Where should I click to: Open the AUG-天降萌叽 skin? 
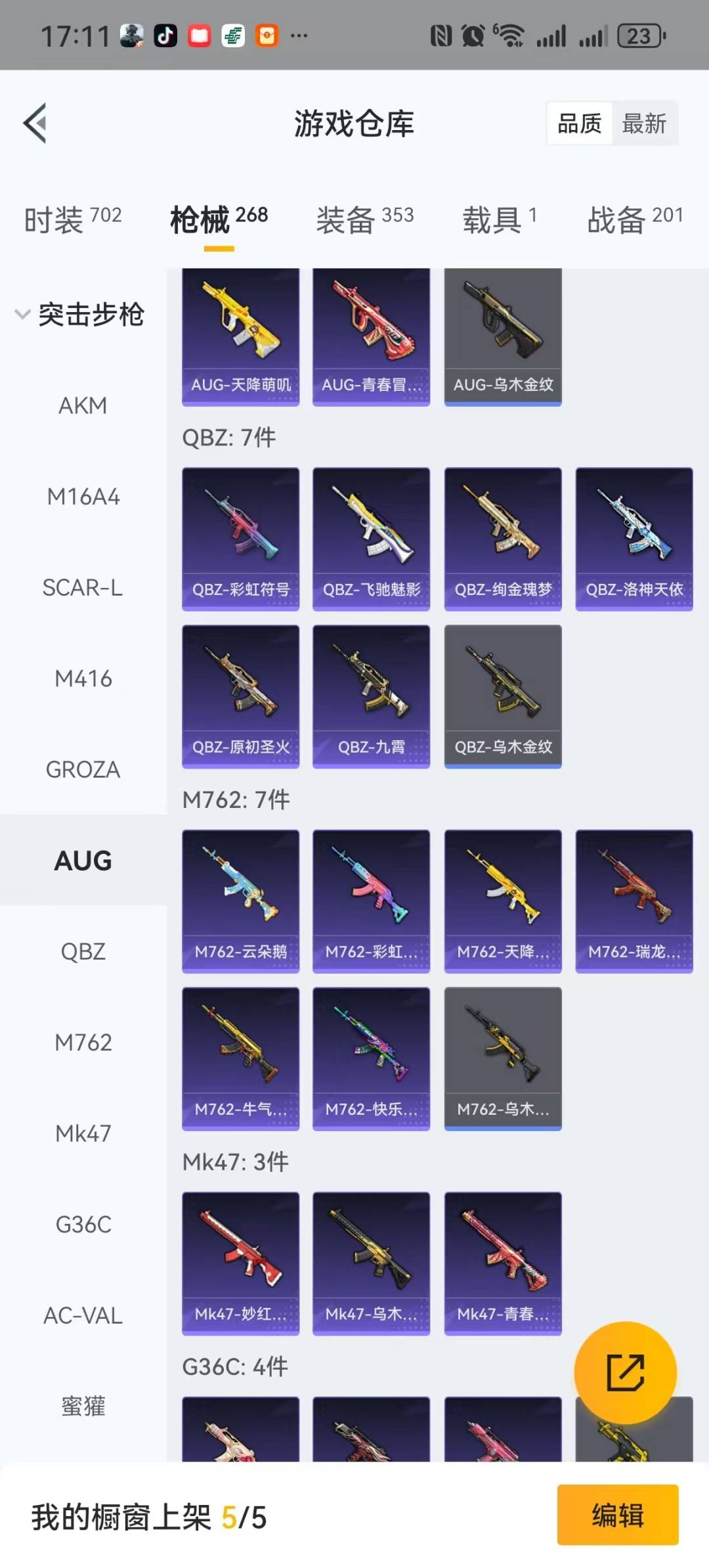(240, 336)
